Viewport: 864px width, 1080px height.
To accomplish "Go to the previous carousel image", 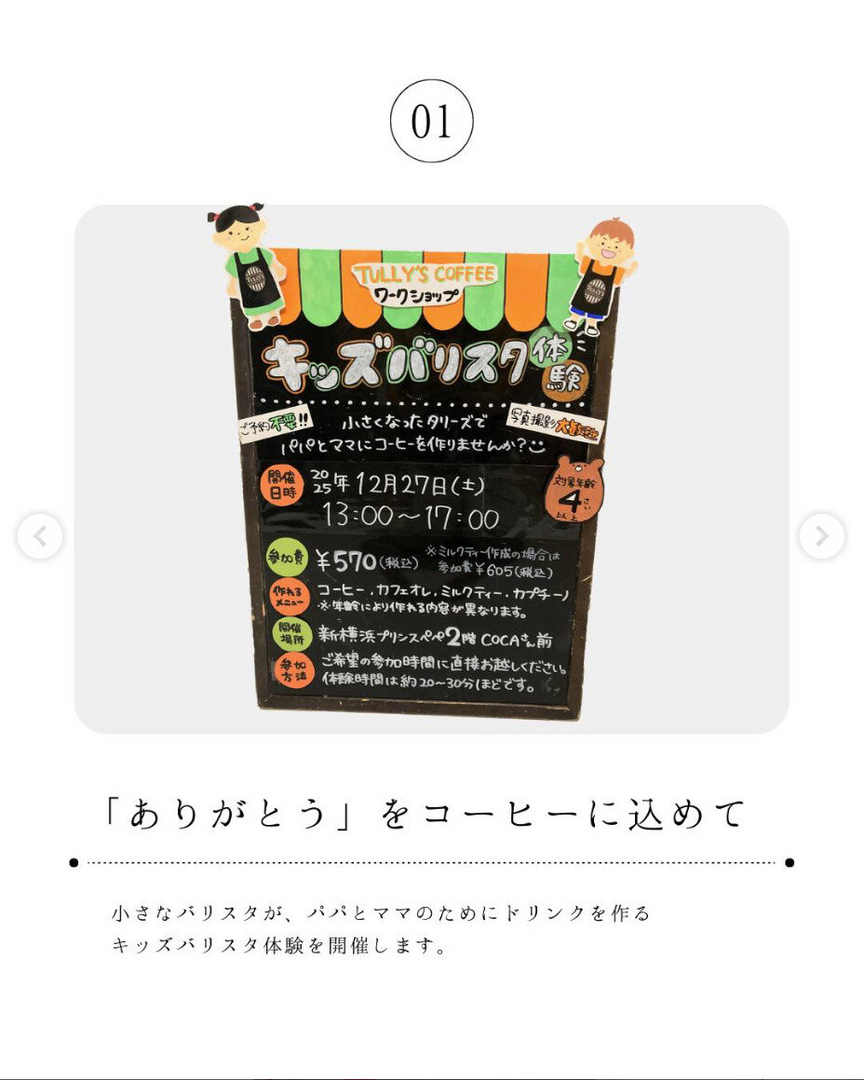I will click(x=40, y=537).
